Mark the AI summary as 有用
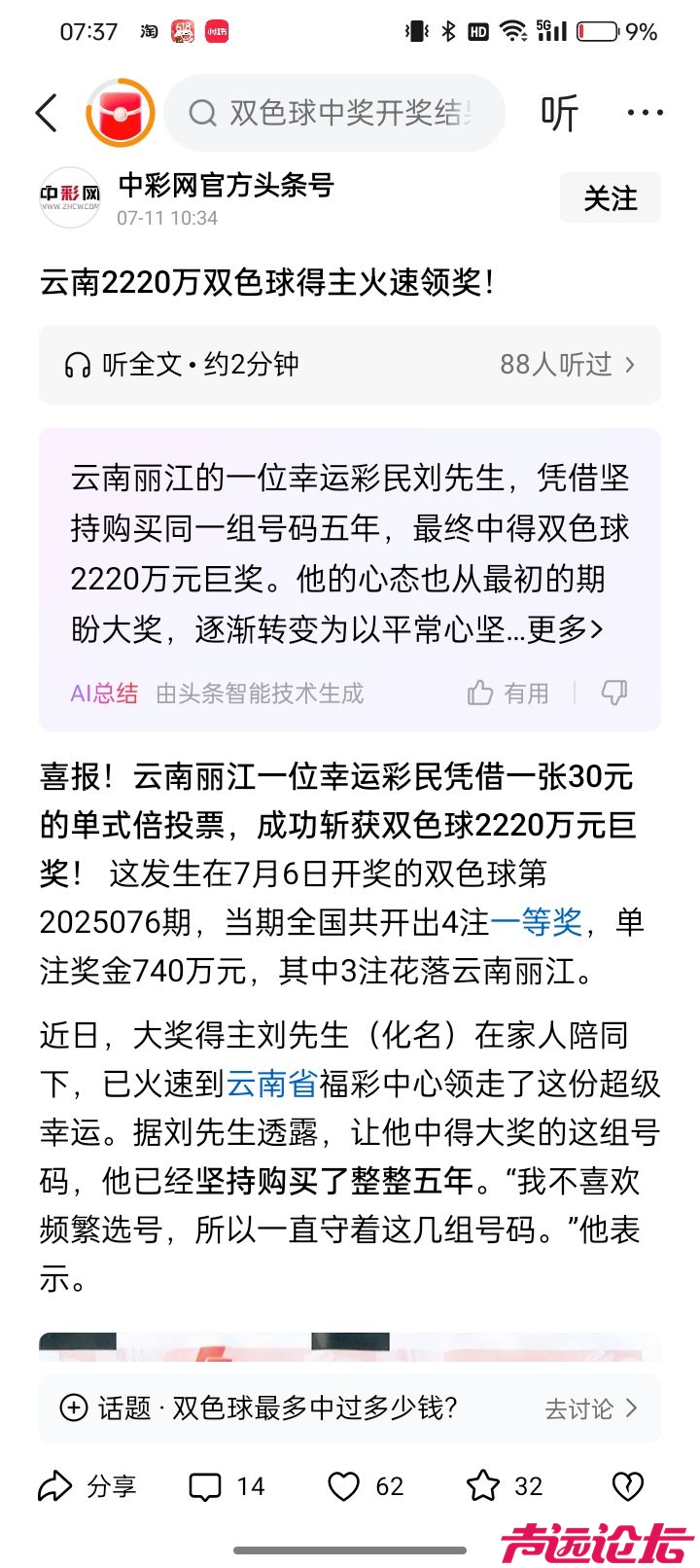Screen dimensions: 700x1568 pos(508,693)
